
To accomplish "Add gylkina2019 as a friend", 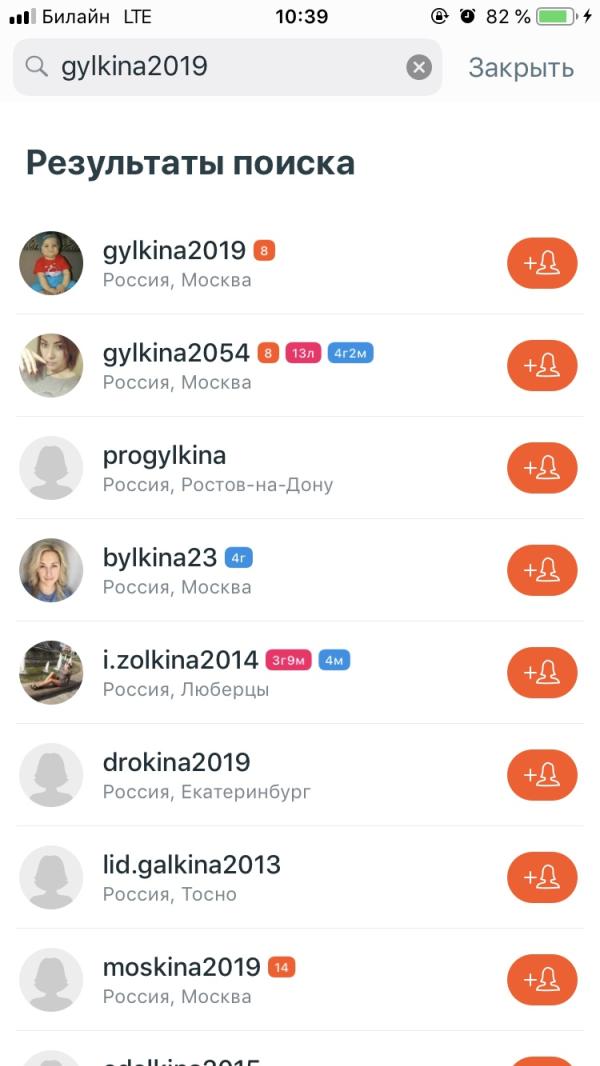I will 542,263.
